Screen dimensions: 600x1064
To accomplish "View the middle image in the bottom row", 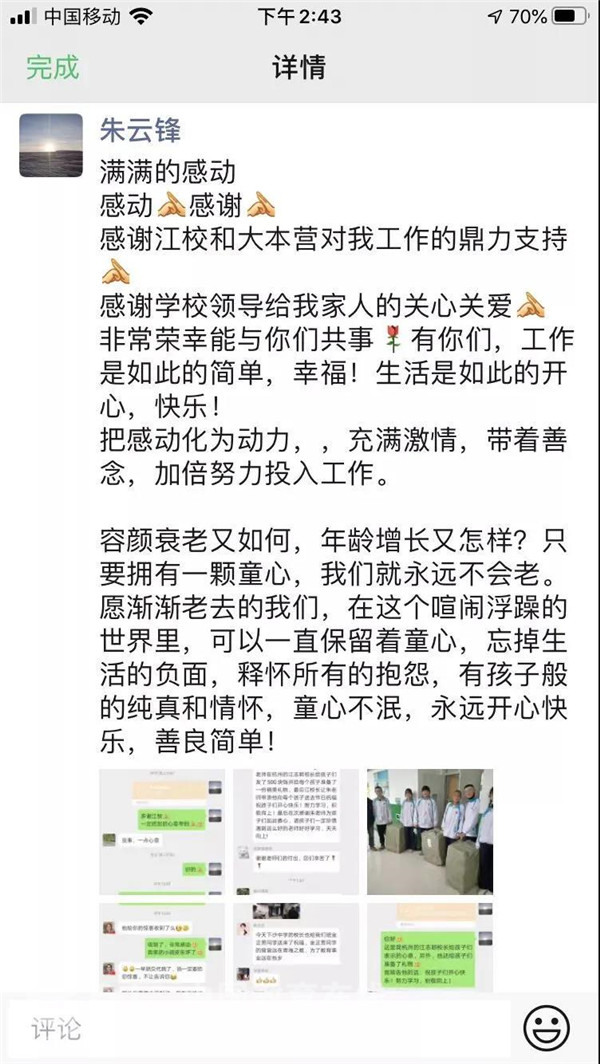I will pyautogui.click(x=296, y=950).
